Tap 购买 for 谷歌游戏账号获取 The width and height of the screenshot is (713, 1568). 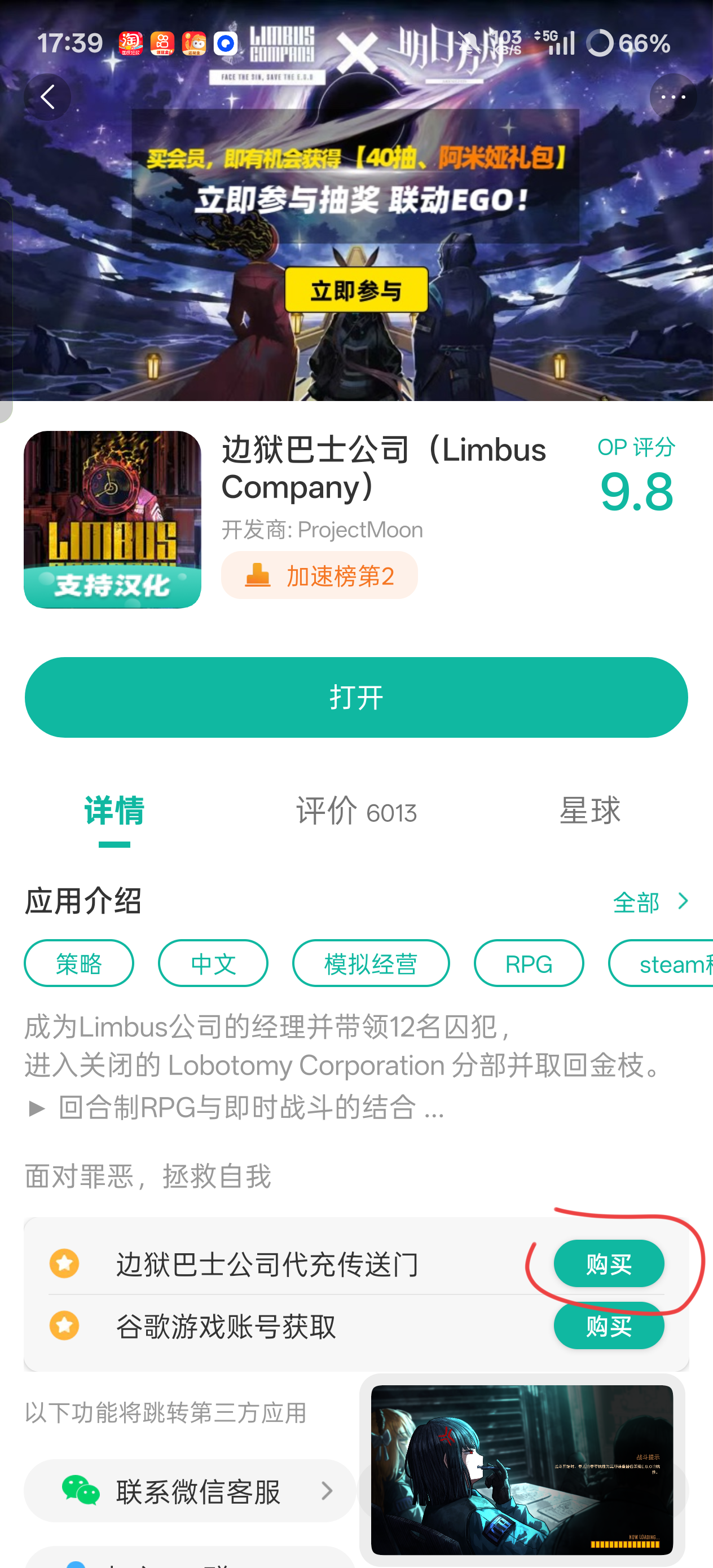[x=608, y=1325]
